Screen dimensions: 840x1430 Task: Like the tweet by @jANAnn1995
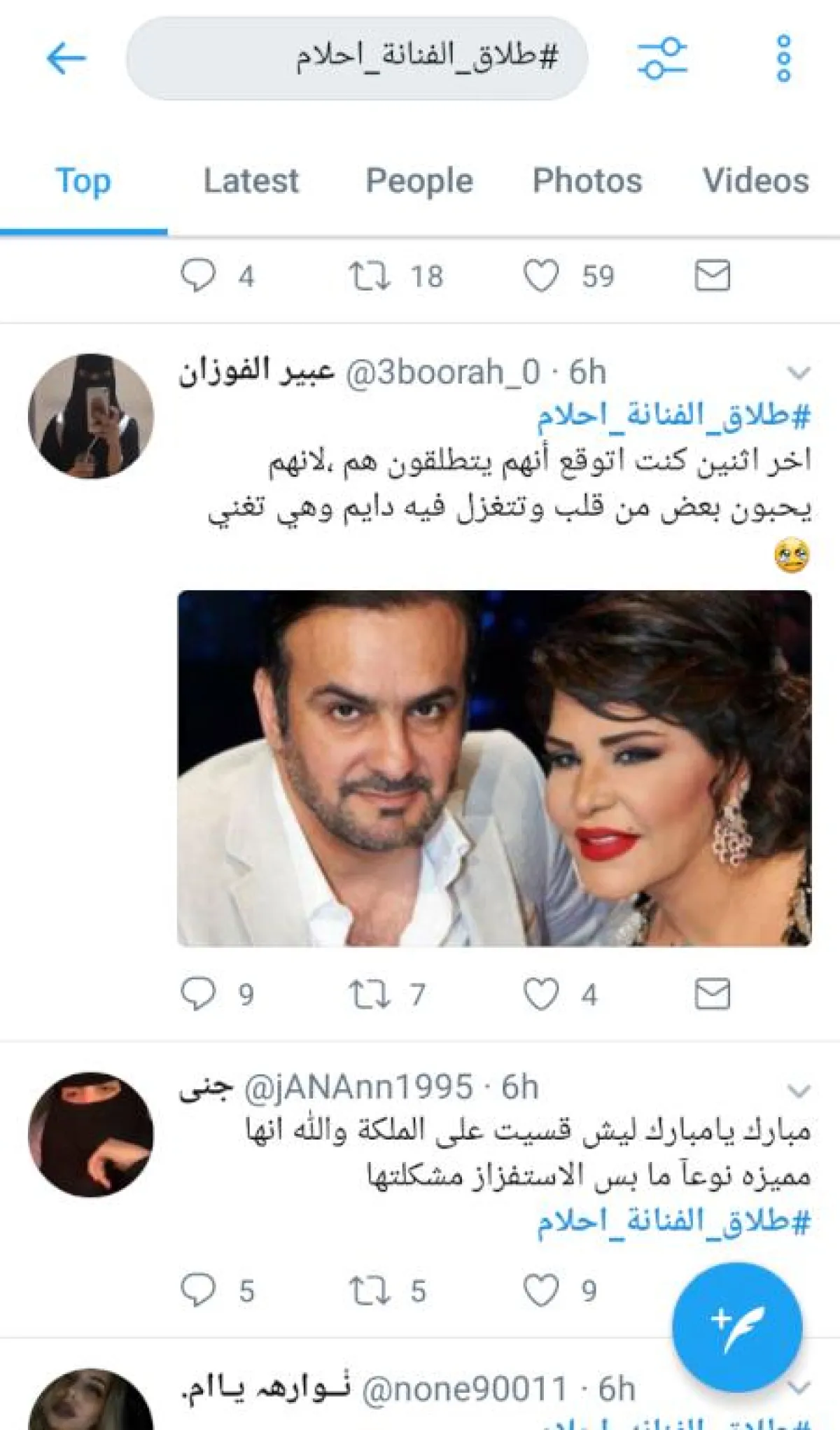coord(541,1291)
